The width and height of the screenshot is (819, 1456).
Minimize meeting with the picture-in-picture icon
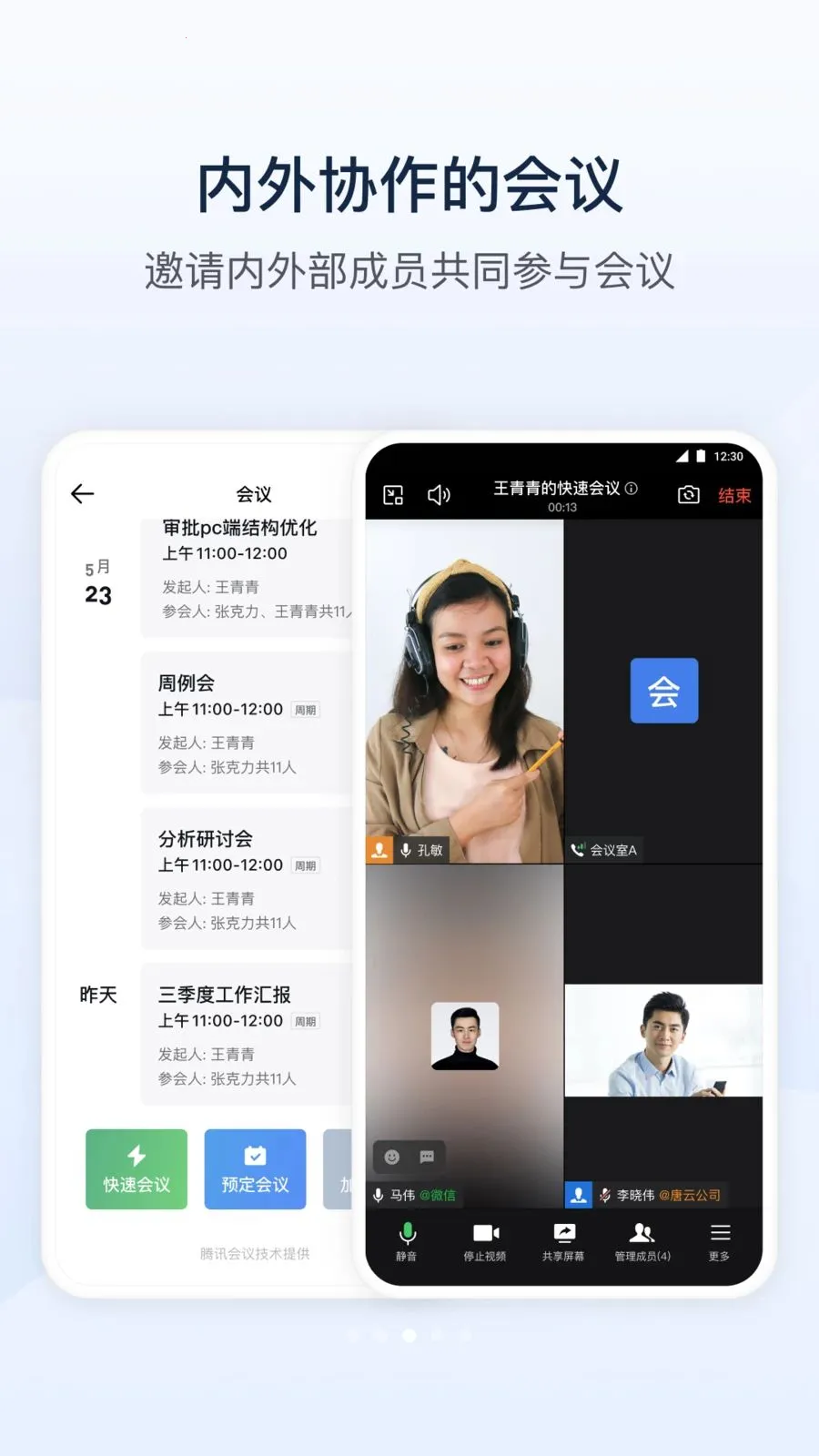(x=393, y=494)
